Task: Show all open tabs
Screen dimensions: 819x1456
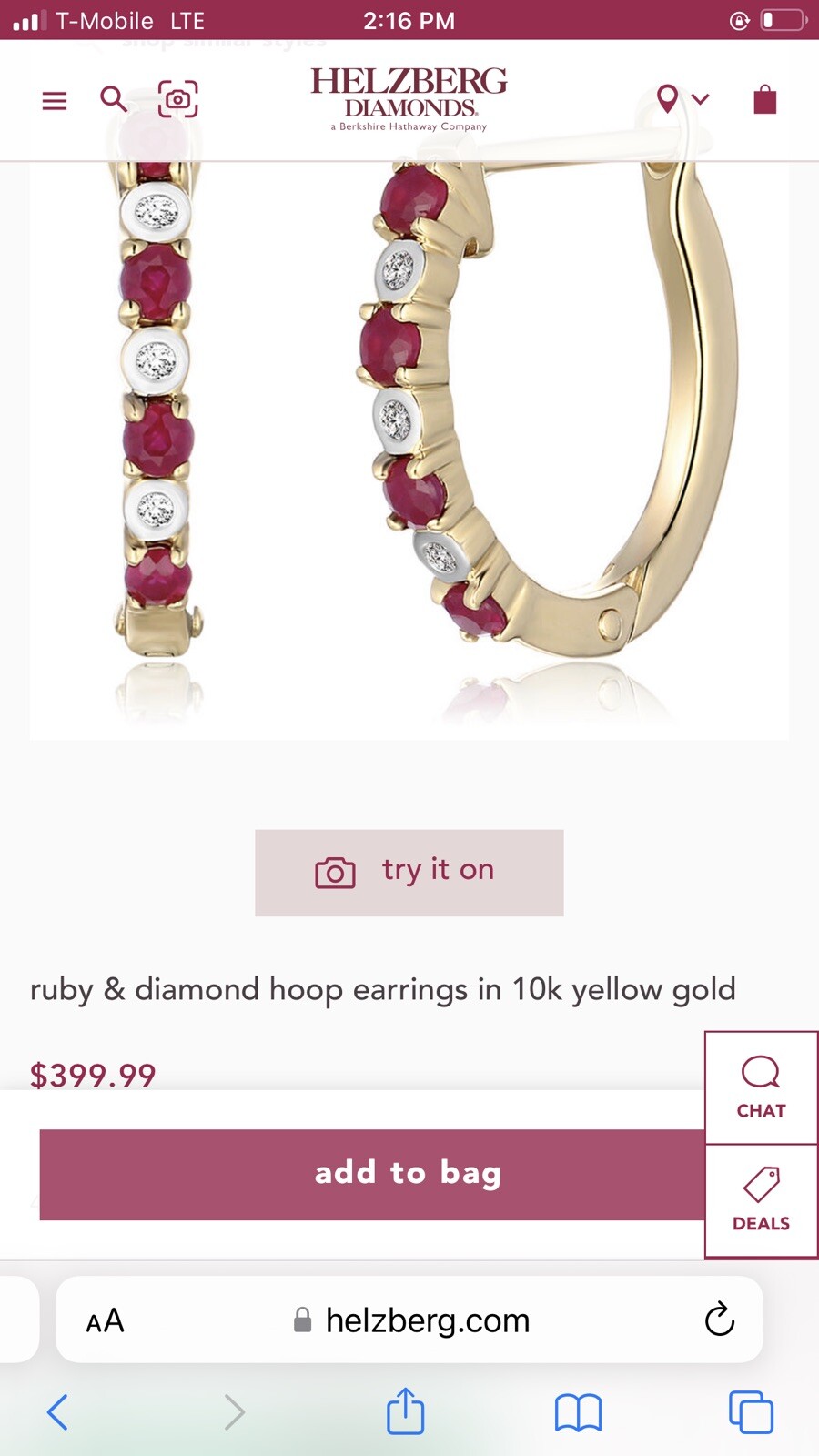Action: click(751, 1412)
